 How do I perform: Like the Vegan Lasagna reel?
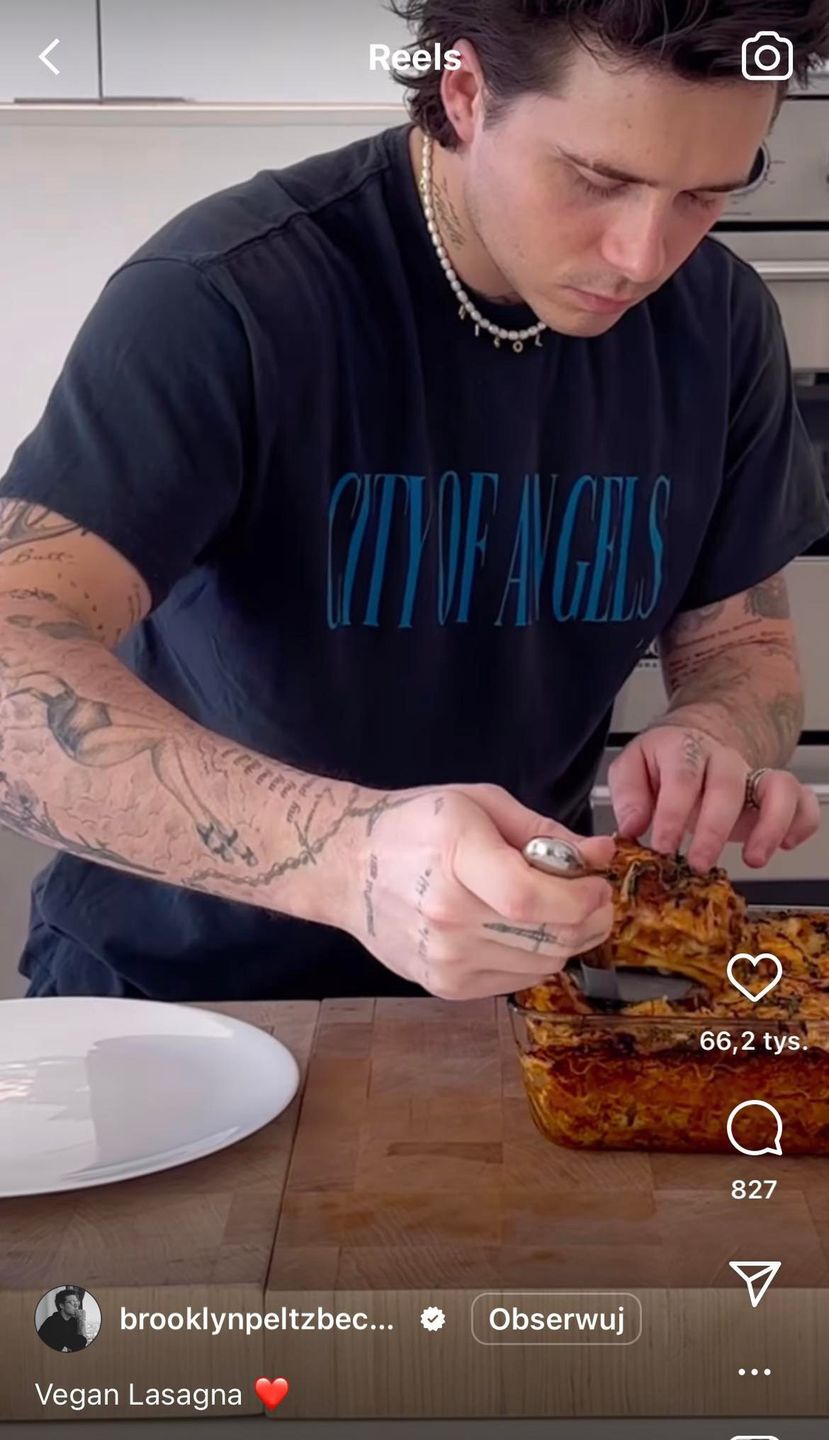754,978
